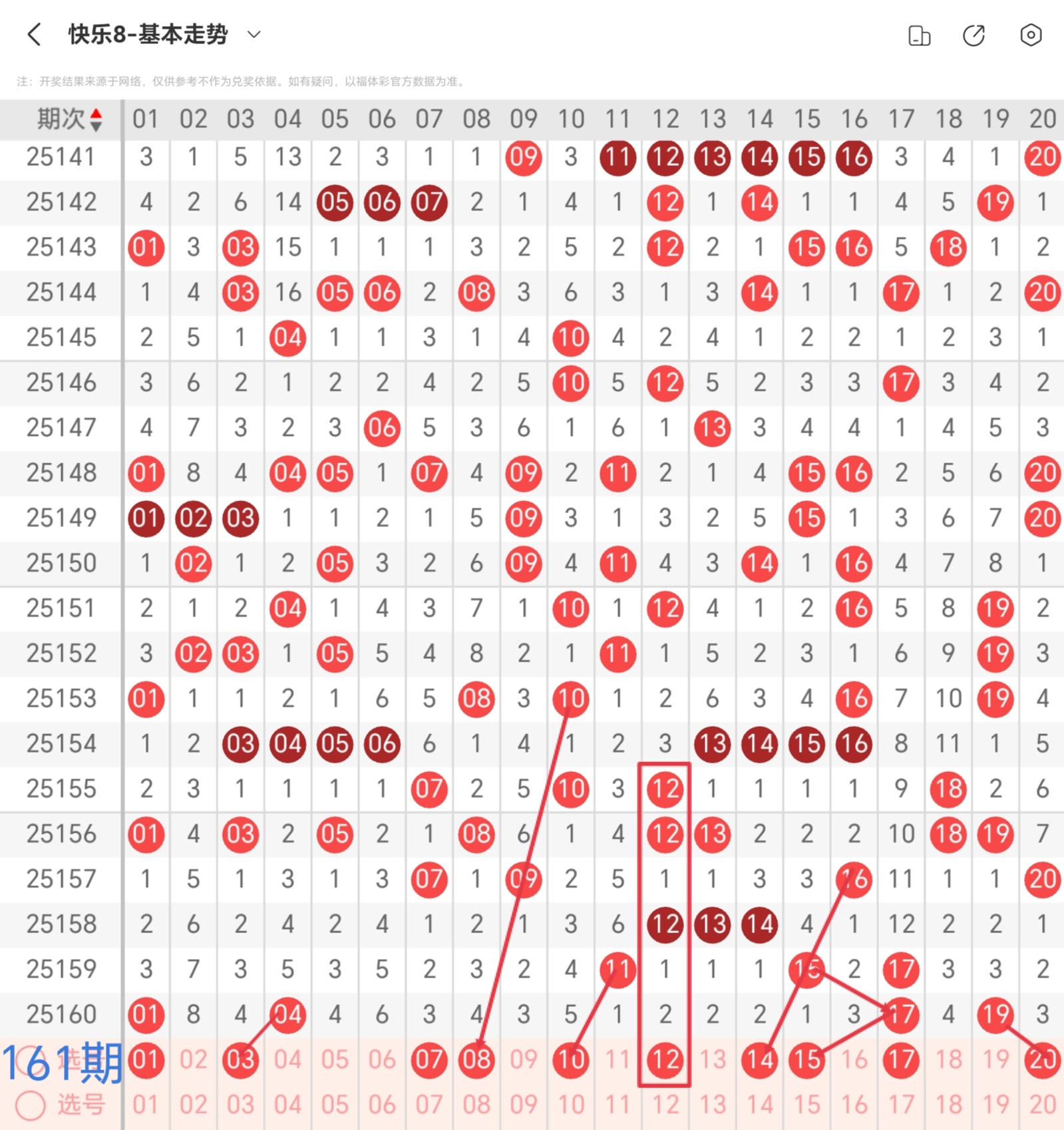
Task: Pick number 02 in the last 选号 row
Action: pos(193,1105)
